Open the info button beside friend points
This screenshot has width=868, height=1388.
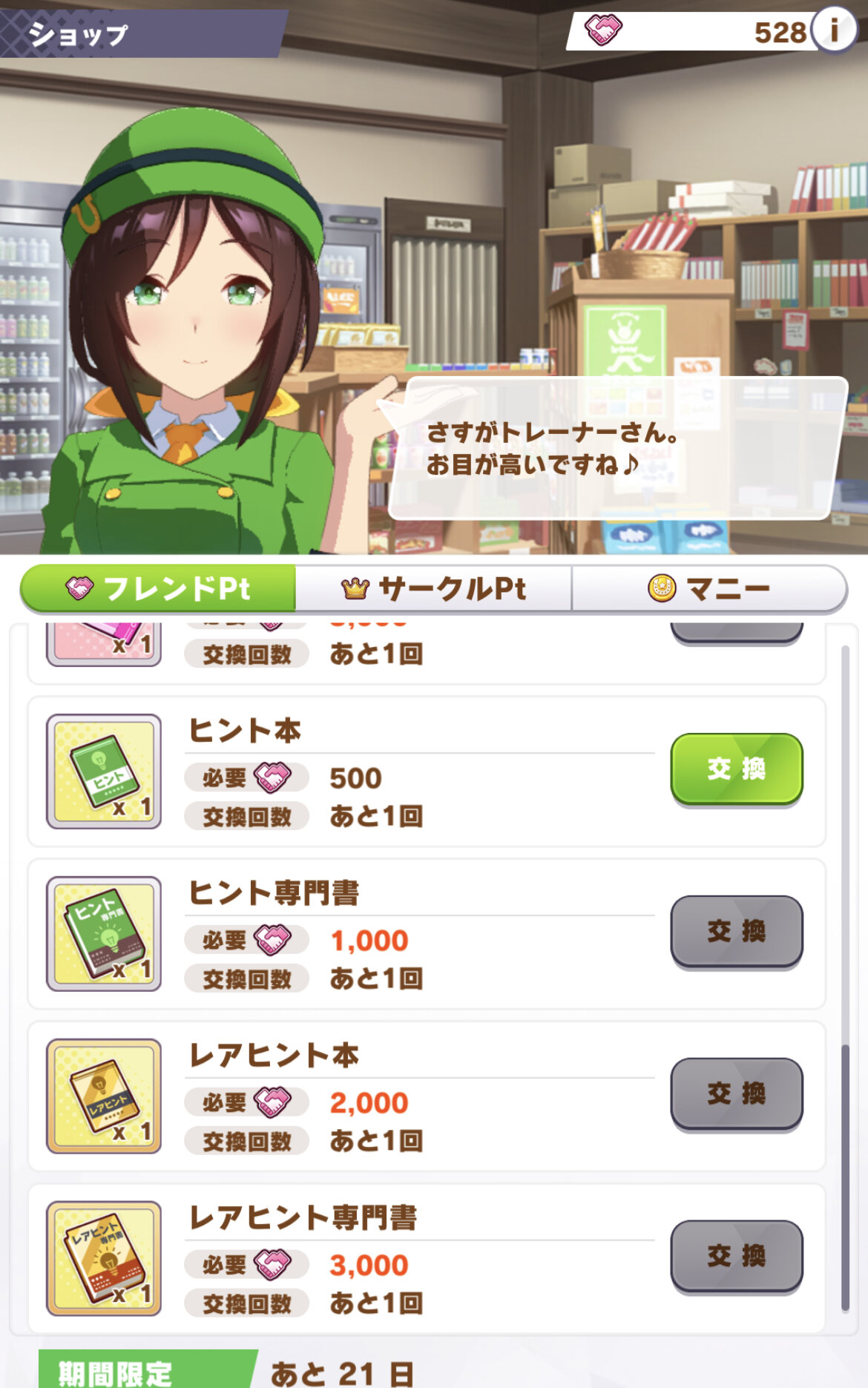[x=833, y=31]
